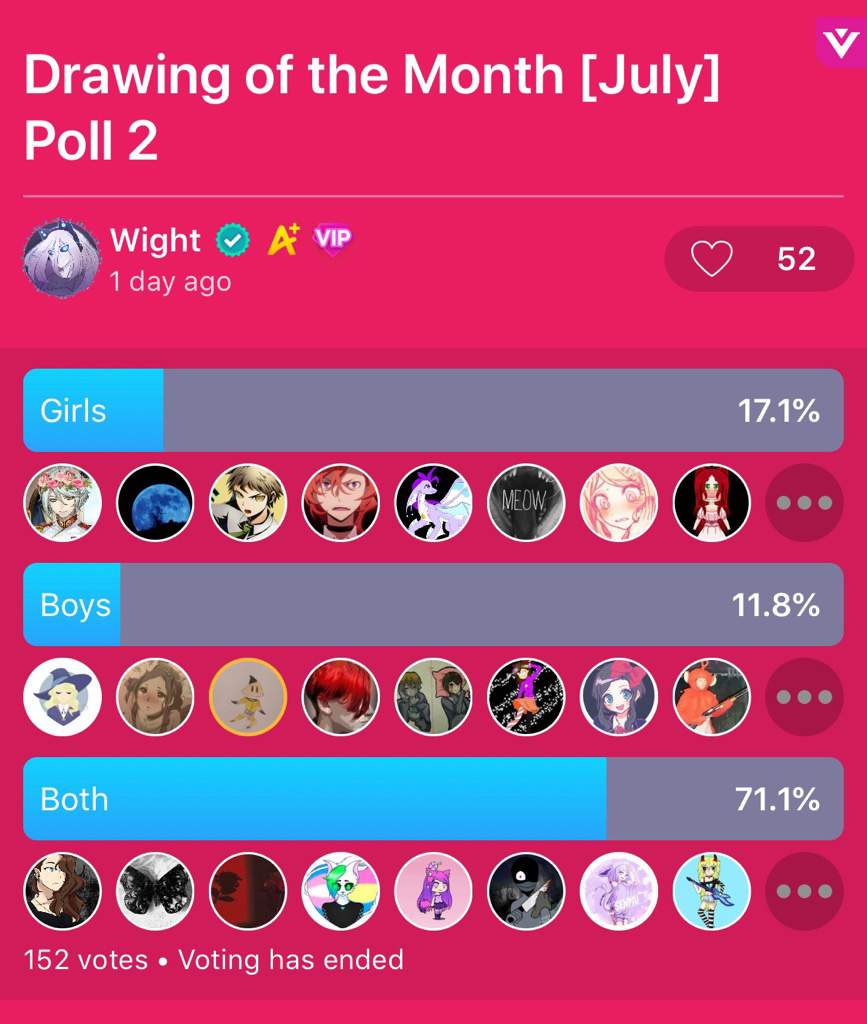Open the MEOW voter avatar under Girls

(x=526, y=502)
